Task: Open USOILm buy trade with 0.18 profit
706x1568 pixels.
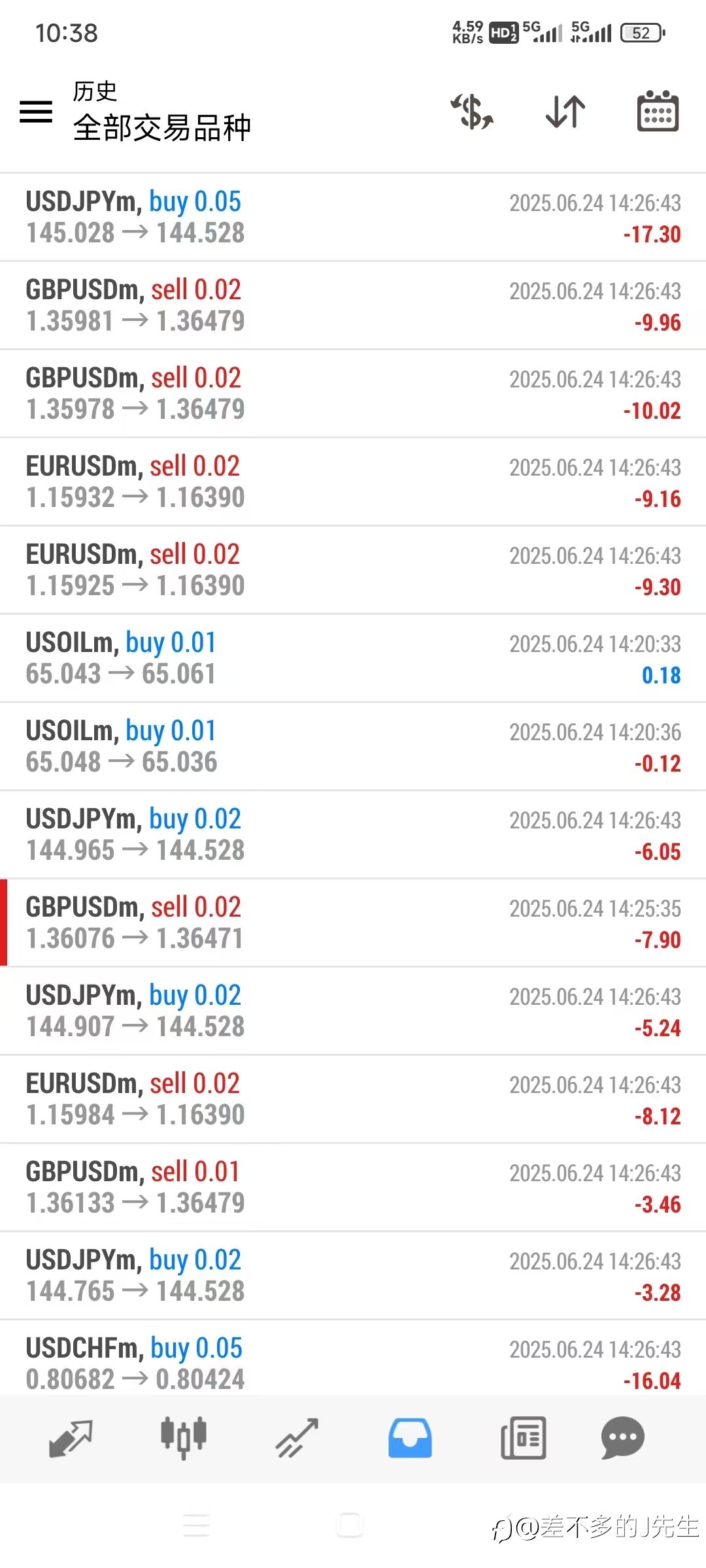Action: (x=353, y=658)
